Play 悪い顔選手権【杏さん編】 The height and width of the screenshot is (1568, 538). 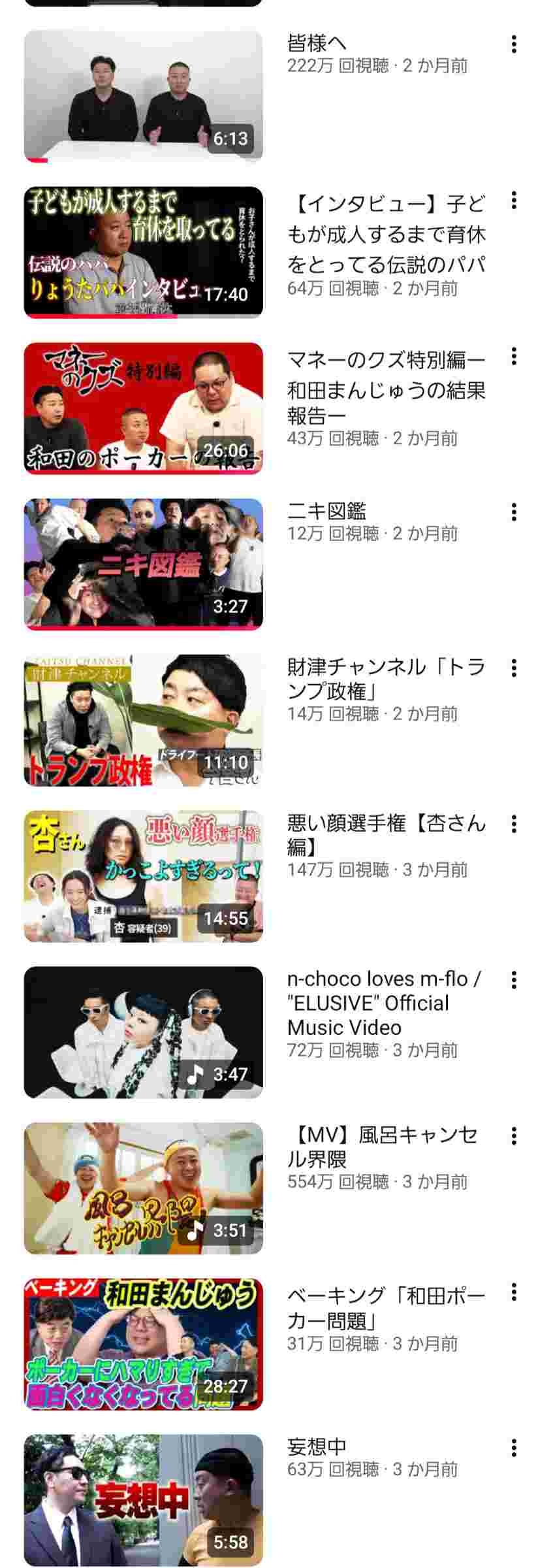coord(143,876)
